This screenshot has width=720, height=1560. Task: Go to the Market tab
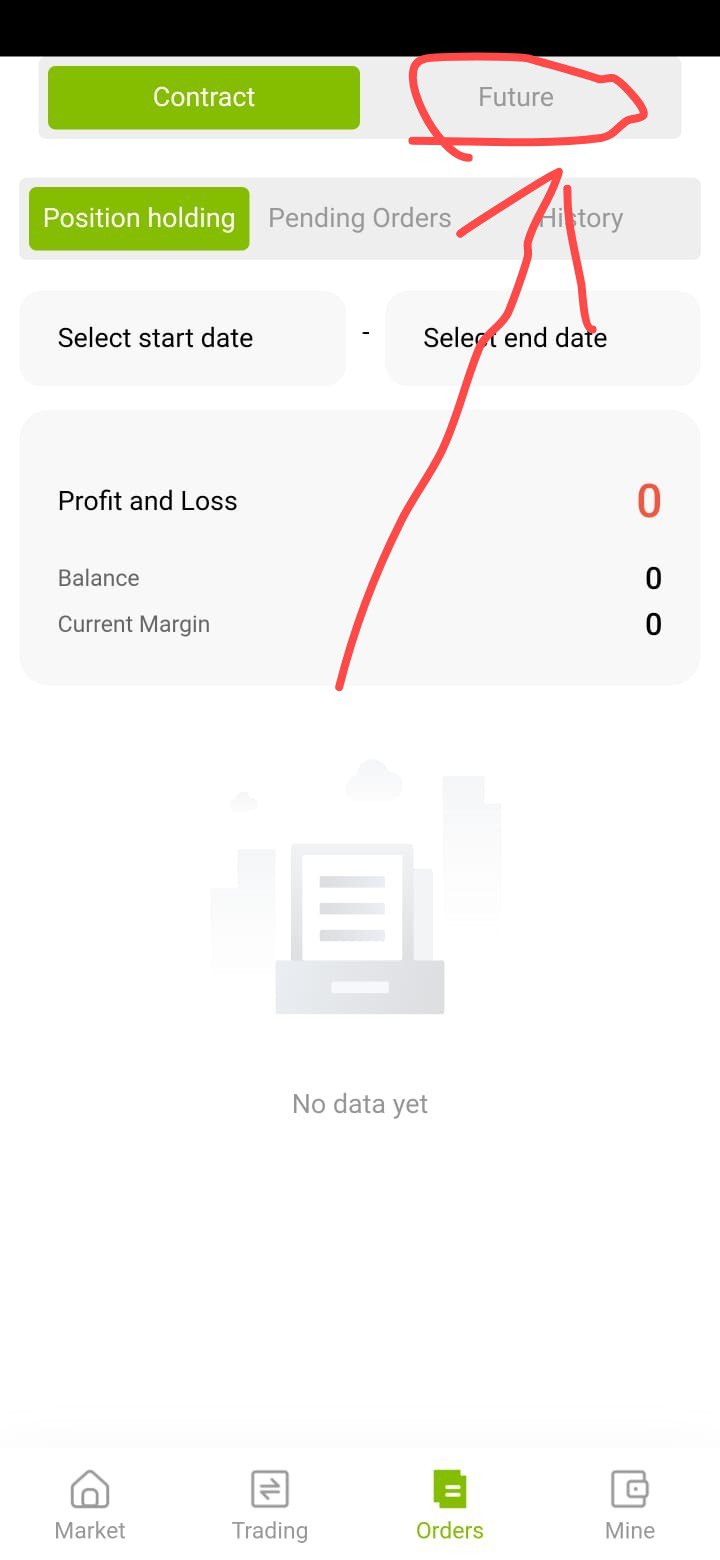point(90,1506)
